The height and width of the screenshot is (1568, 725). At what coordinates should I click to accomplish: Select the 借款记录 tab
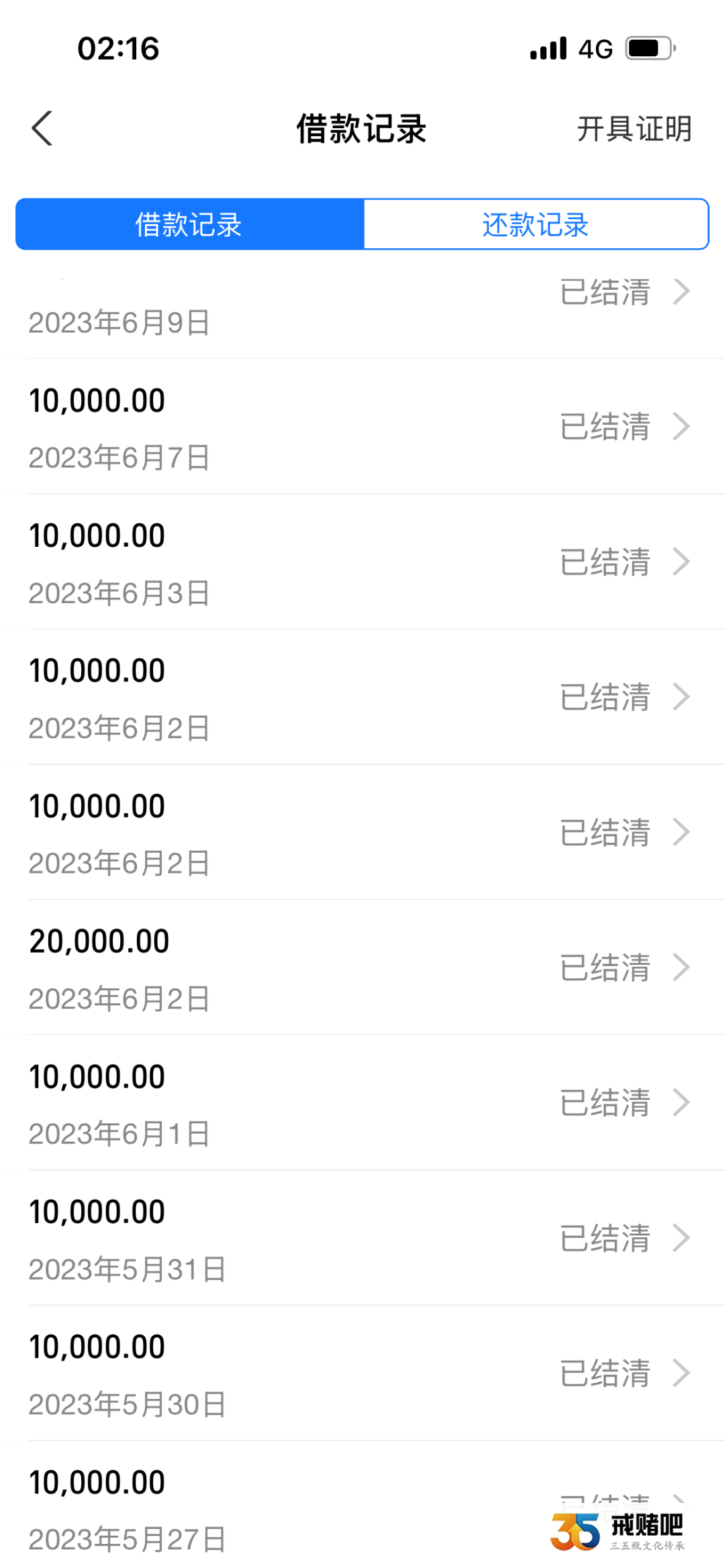point(189,224)
